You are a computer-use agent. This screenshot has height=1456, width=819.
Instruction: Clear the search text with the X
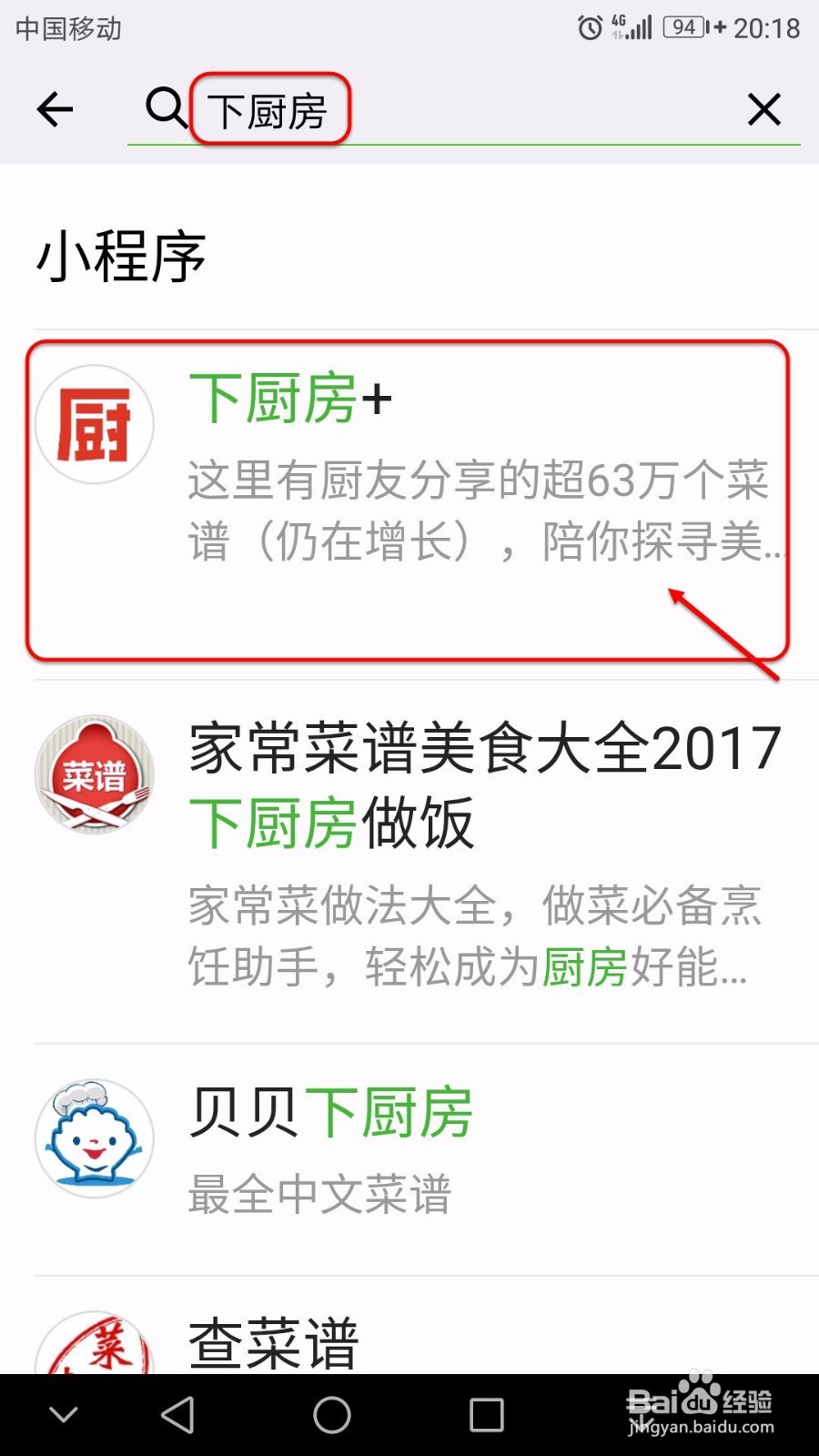click(x=764, y=109)
